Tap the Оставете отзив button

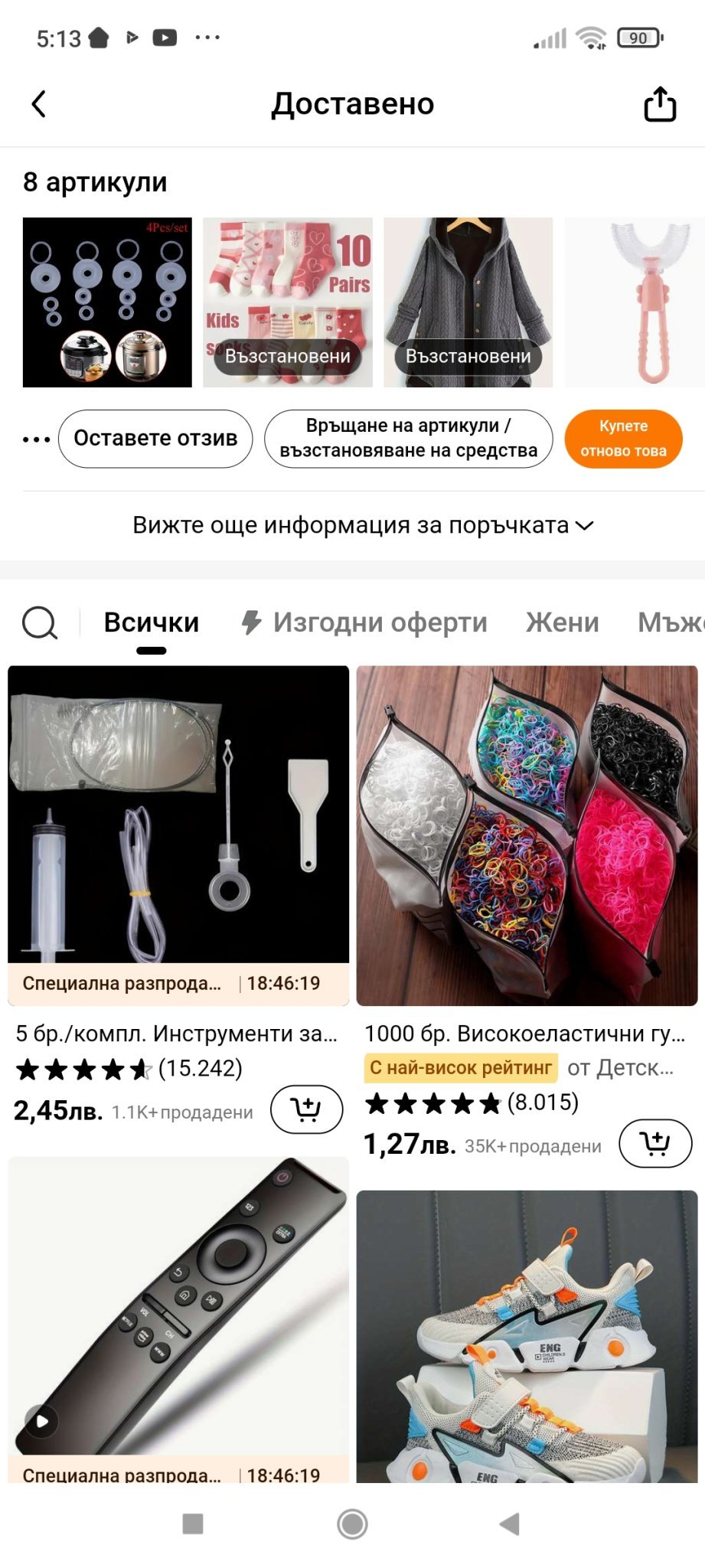point(155,439)
